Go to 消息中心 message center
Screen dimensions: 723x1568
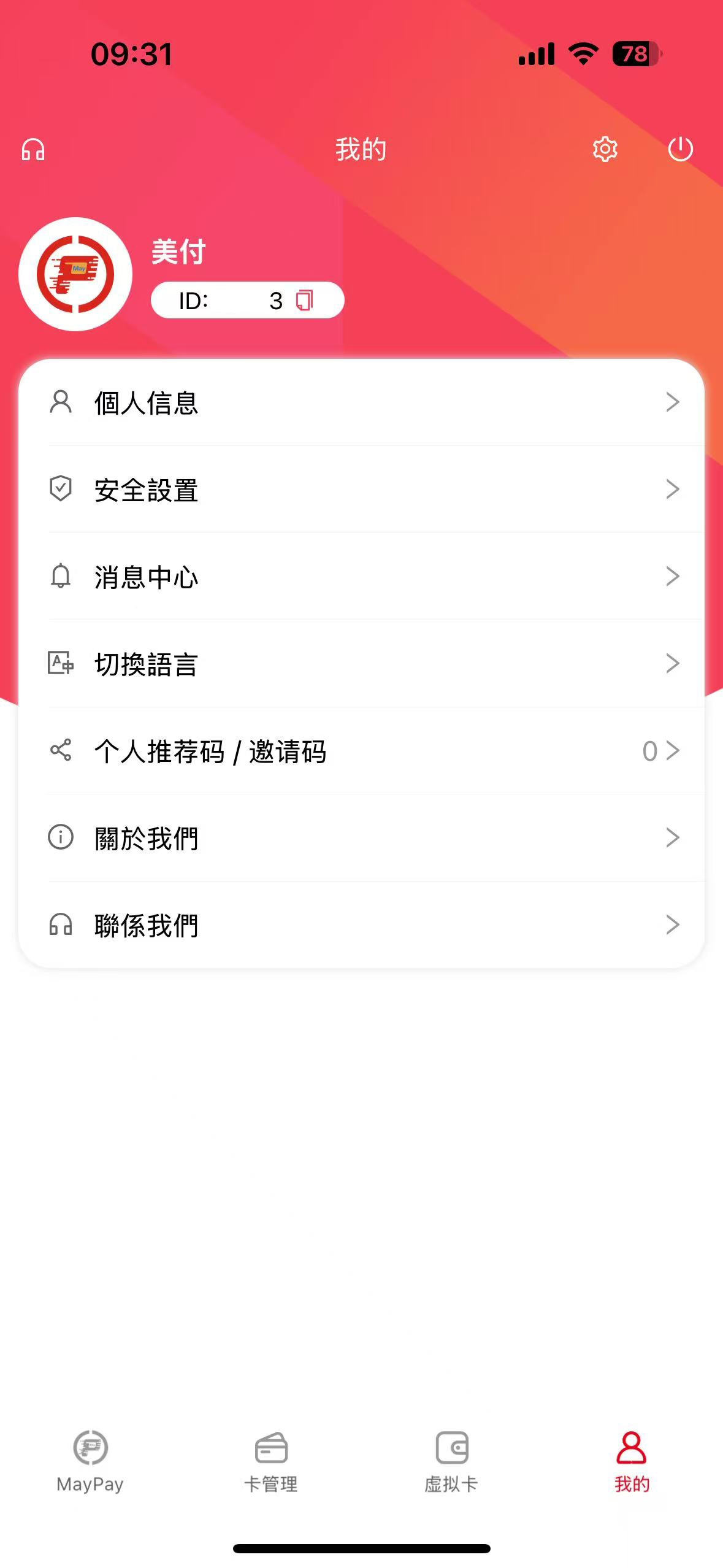click(x=362, y=577)
